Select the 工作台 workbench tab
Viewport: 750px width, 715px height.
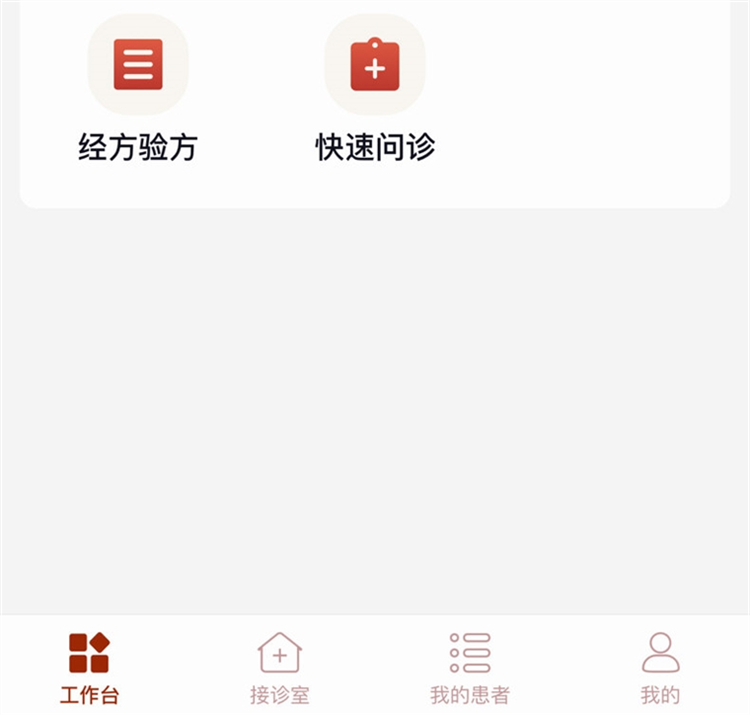[x=89, y=667]
